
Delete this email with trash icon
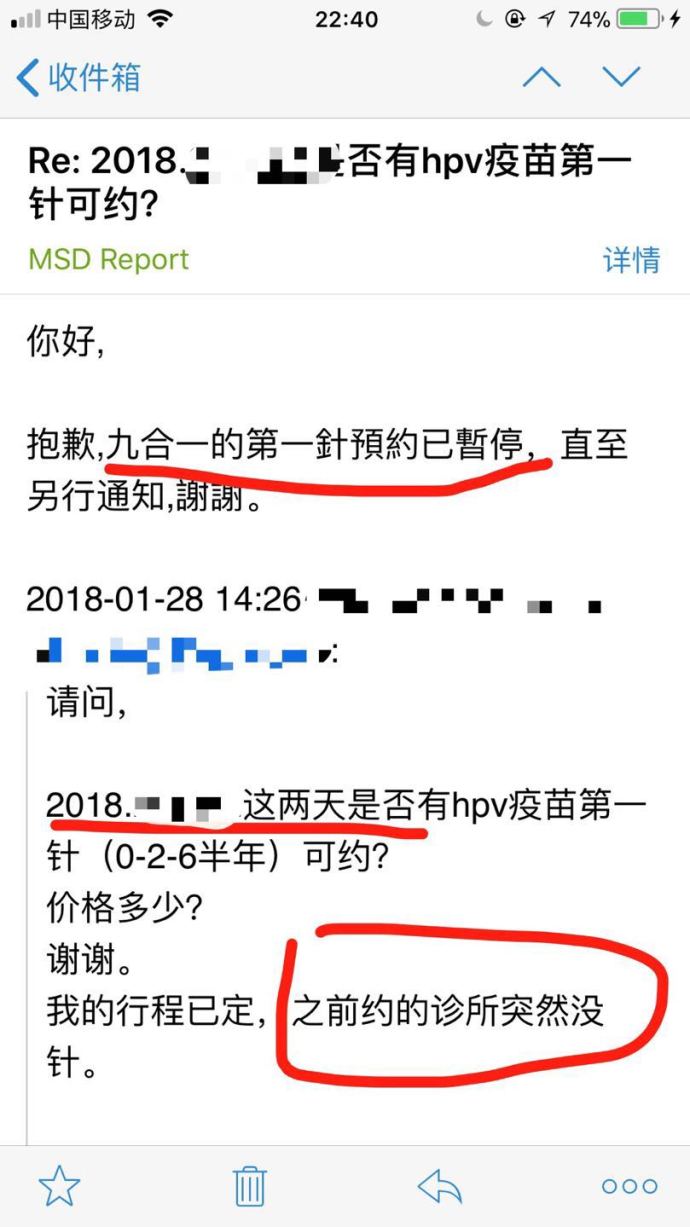click(x=249, y=1186)
